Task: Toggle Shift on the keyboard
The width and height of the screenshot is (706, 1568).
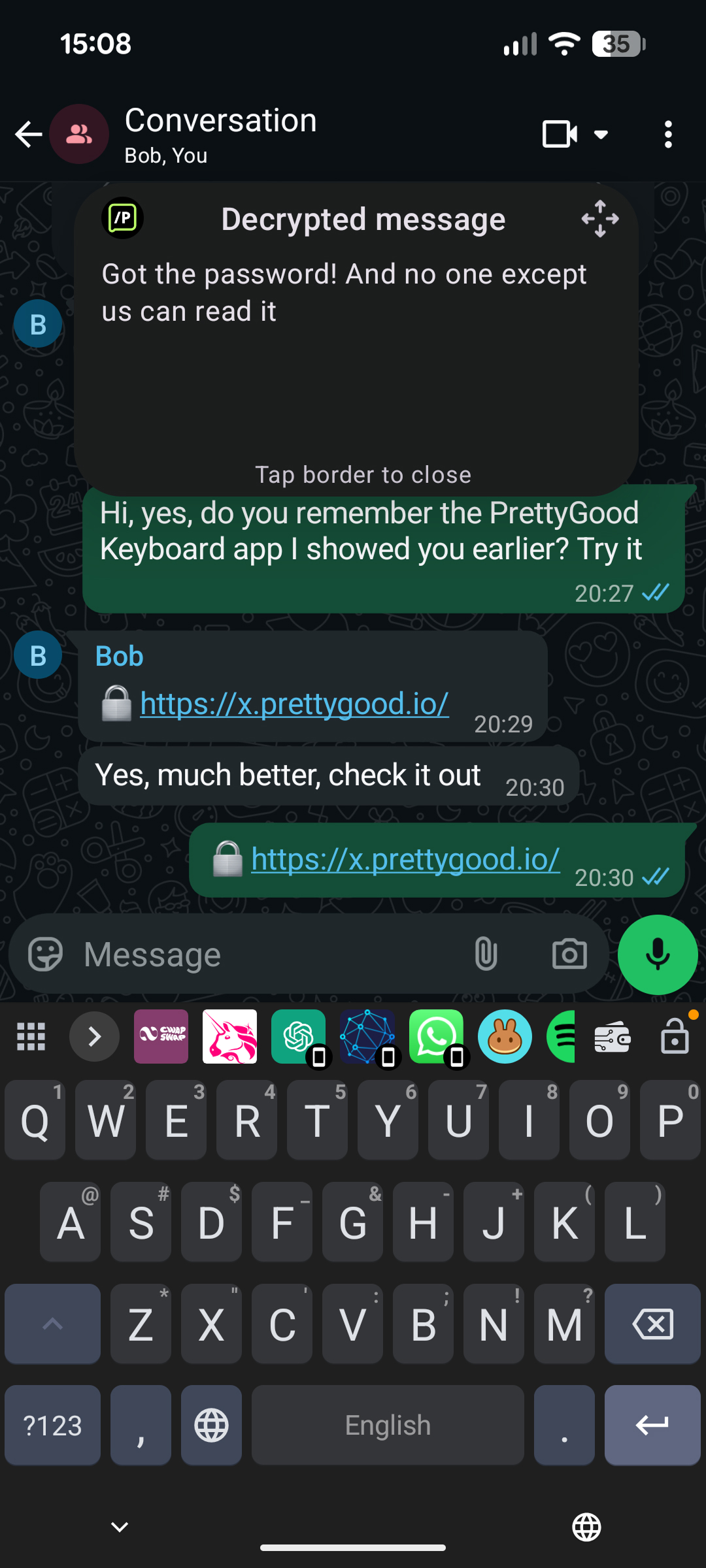Action: point(52,1324)
